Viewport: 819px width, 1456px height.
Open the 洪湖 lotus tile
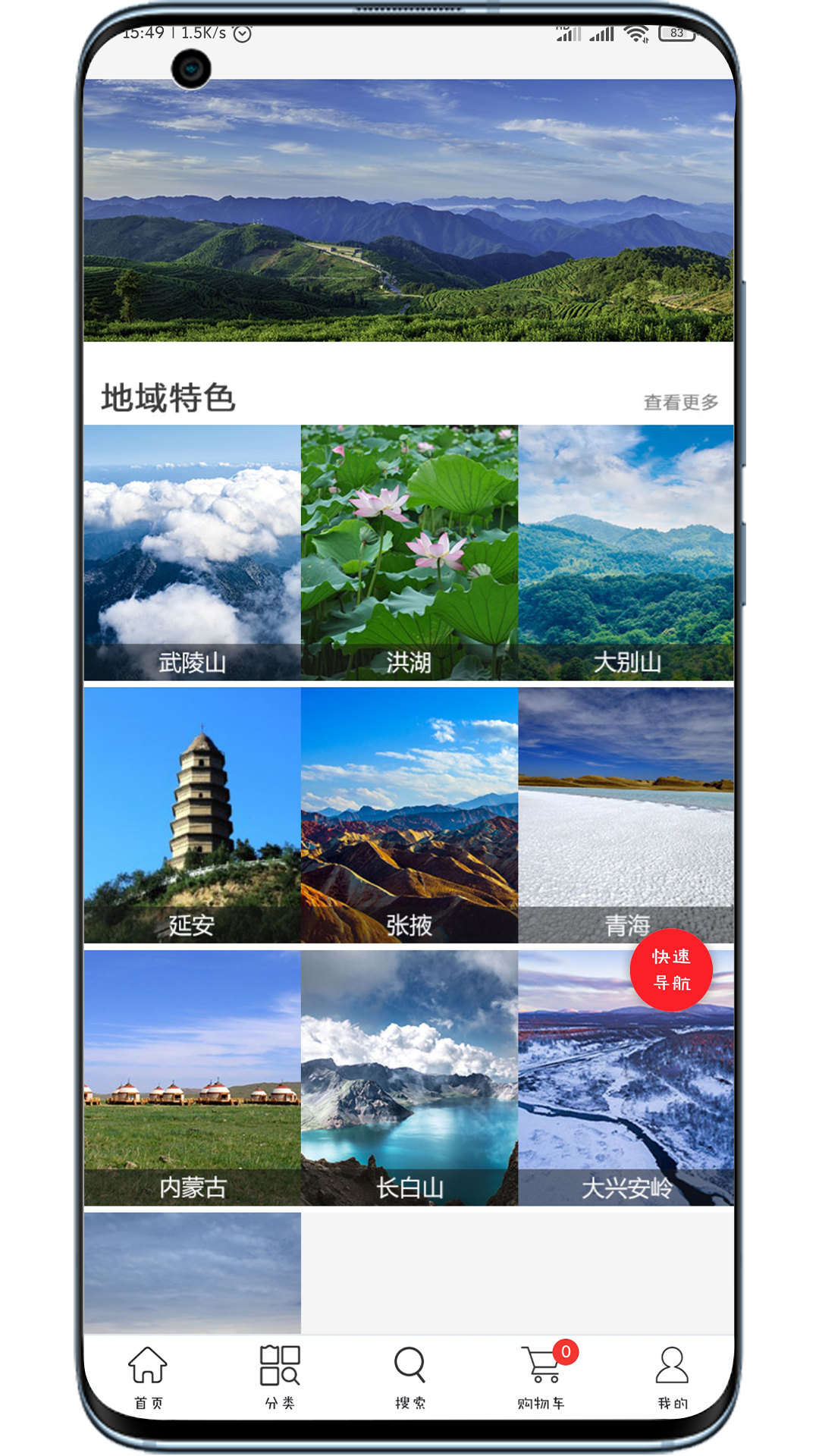409,553
